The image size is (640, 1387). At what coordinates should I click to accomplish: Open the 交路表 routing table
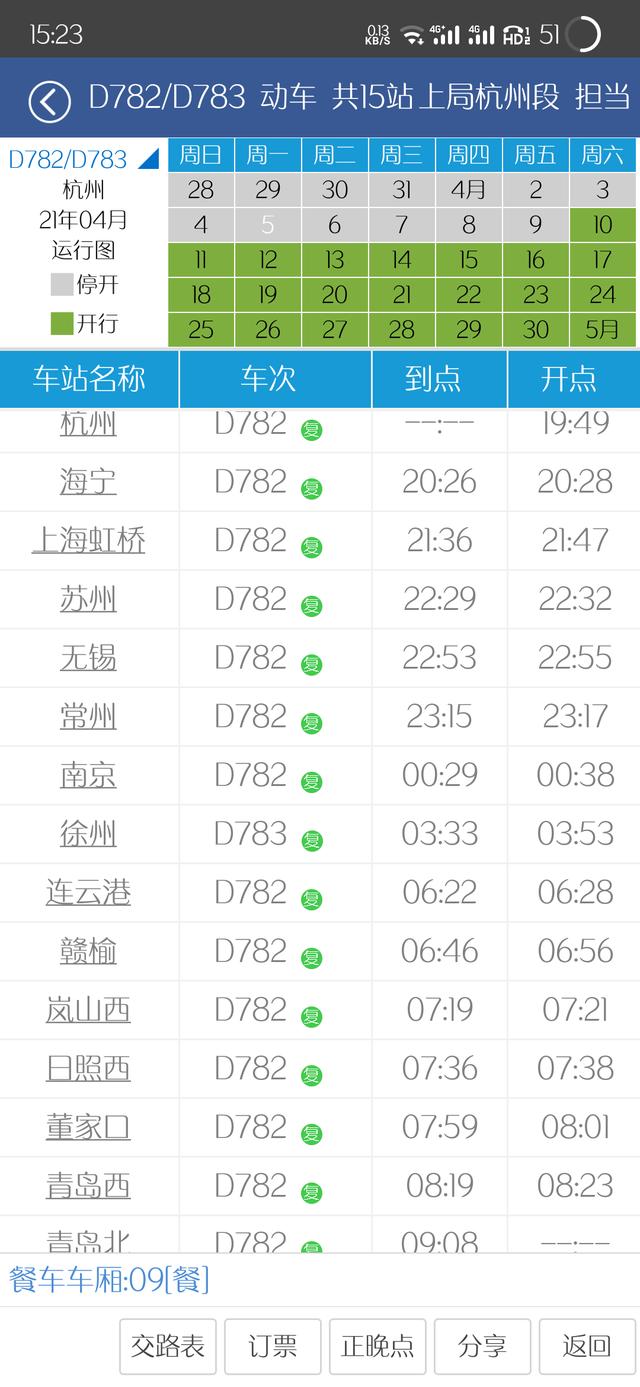168,1346
